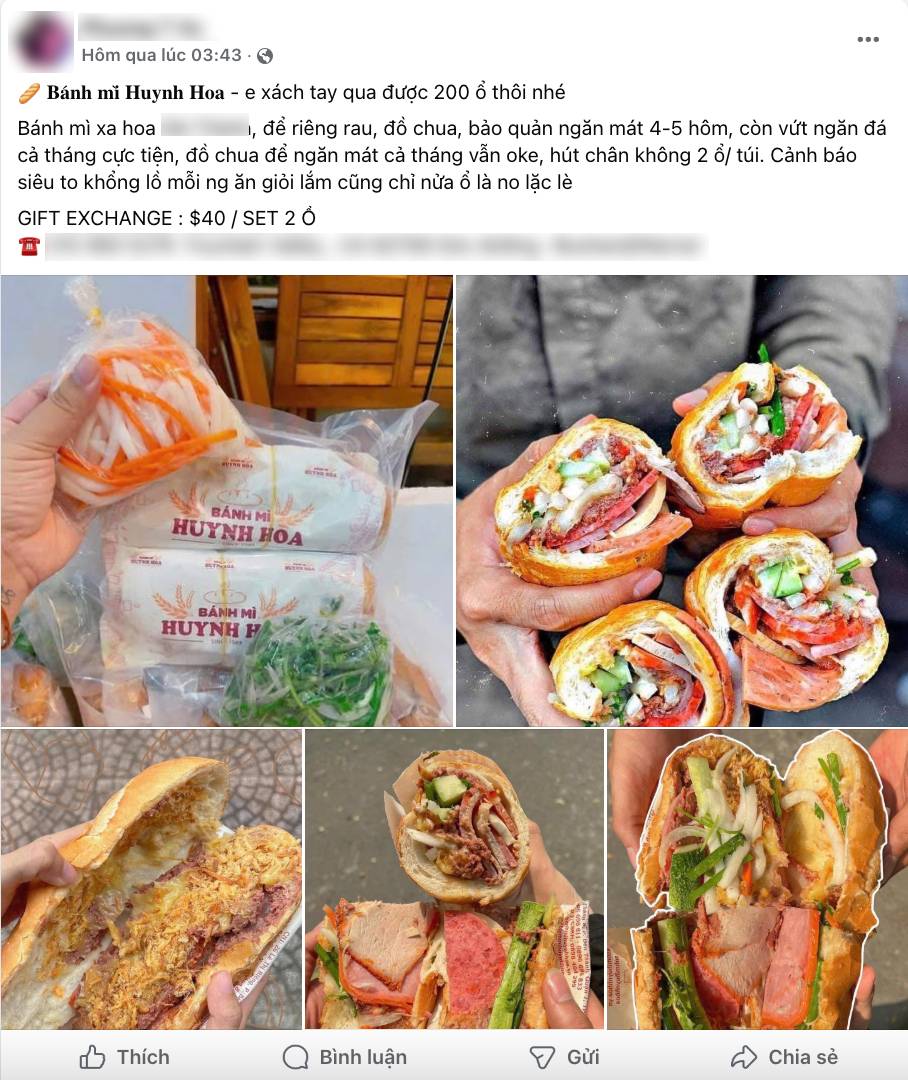908x1080 pixels.
Task: Click the thumbs-up Like icon
Action: [94, 1056]
